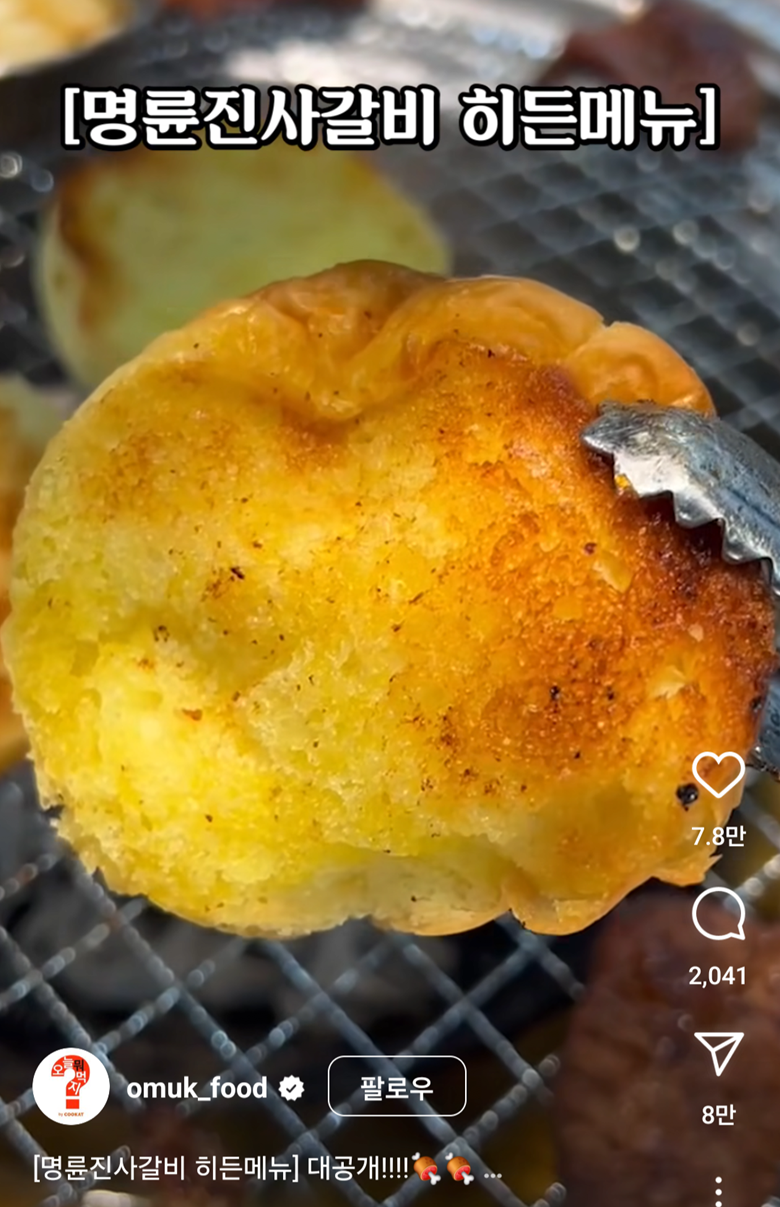Open omuk_food profile from username
780x1207 pixels.
(x=197, y=1088)
